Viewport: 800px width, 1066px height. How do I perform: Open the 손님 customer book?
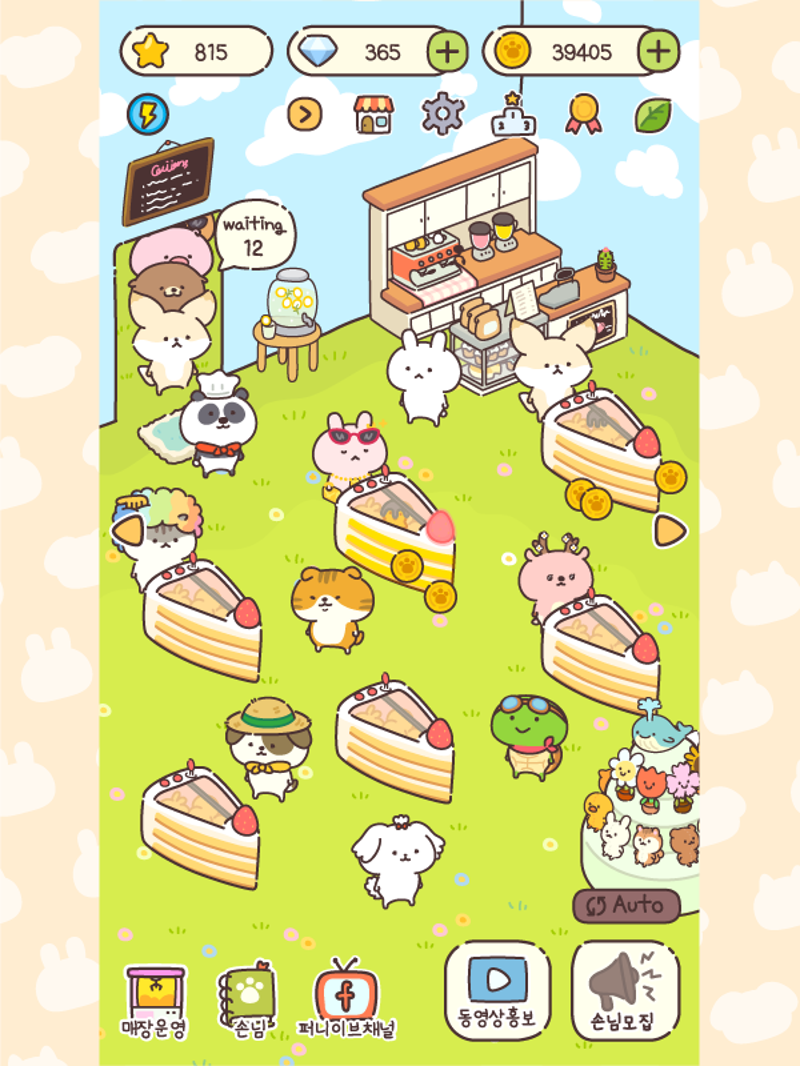245,1002
